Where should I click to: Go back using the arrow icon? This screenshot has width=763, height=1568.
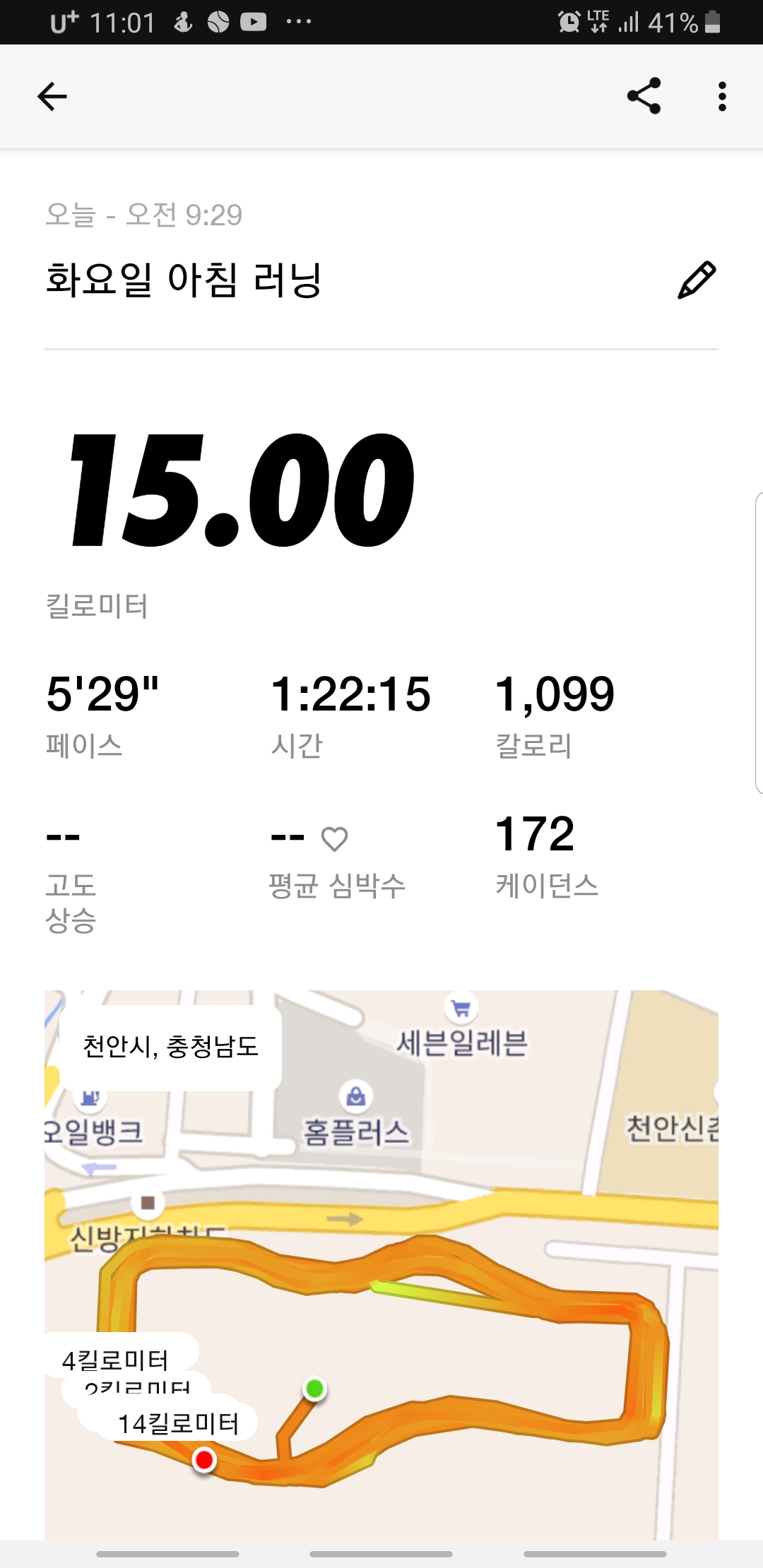point(52,97)
